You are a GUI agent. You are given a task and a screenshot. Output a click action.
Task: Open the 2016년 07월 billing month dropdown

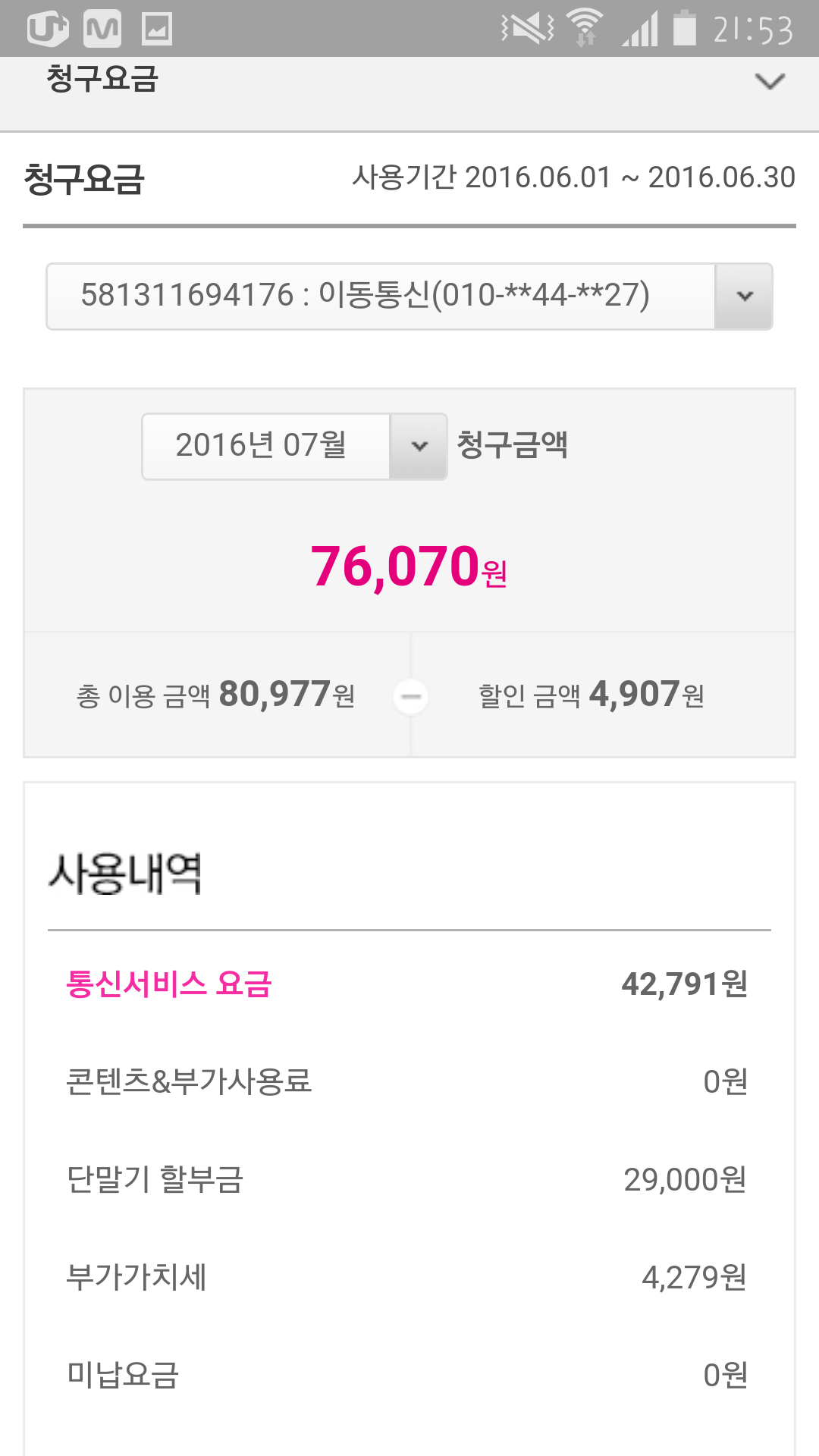click(x=418, y=447)
